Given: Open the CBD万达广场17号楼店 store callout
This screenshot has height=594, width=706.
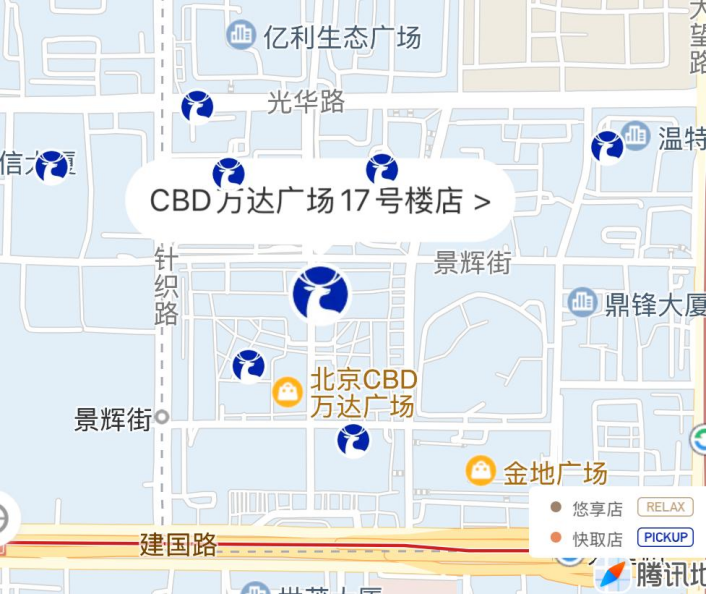Looking at the screenshot, I should 320,201.
